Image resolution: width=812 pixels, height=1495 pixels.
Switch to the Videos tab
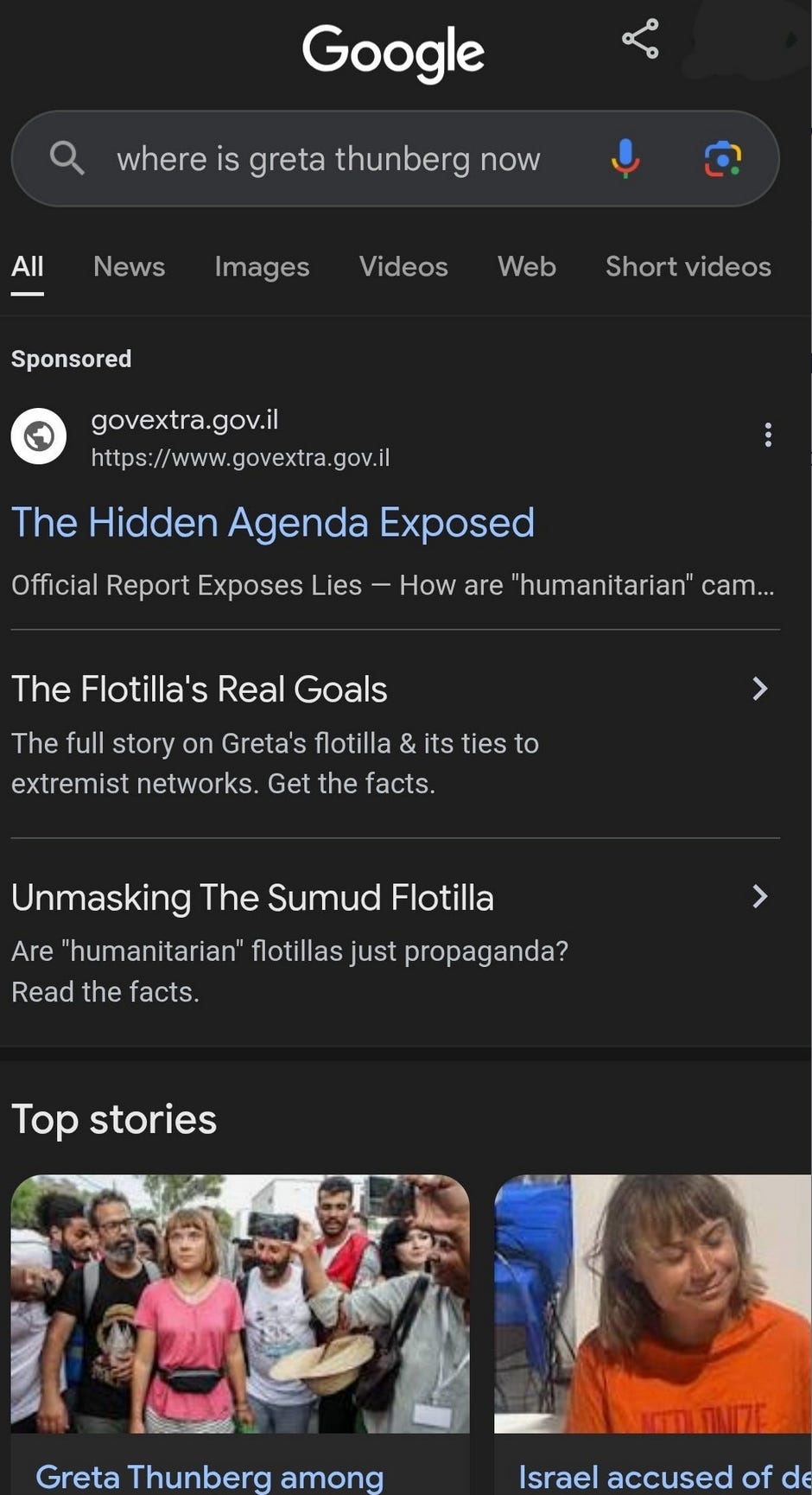(x=403, y=266)
